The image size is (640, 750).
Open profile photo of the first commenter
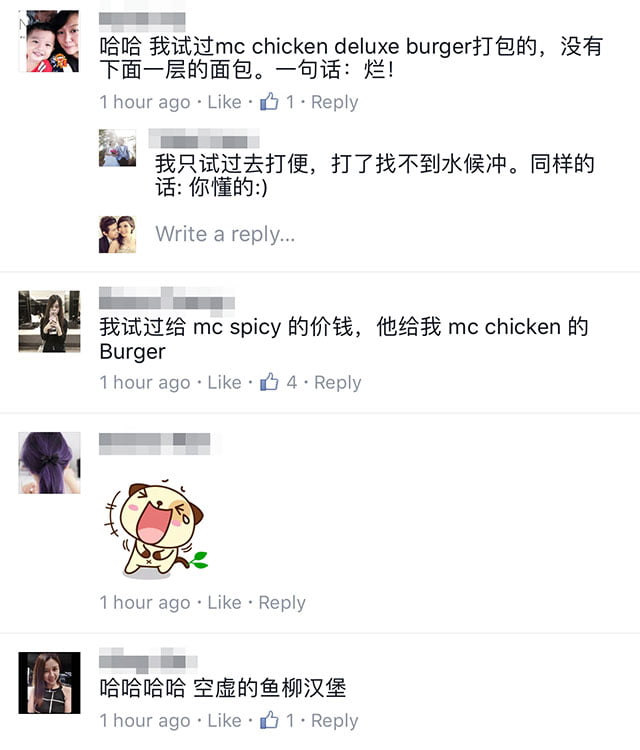tap(49, 41)
